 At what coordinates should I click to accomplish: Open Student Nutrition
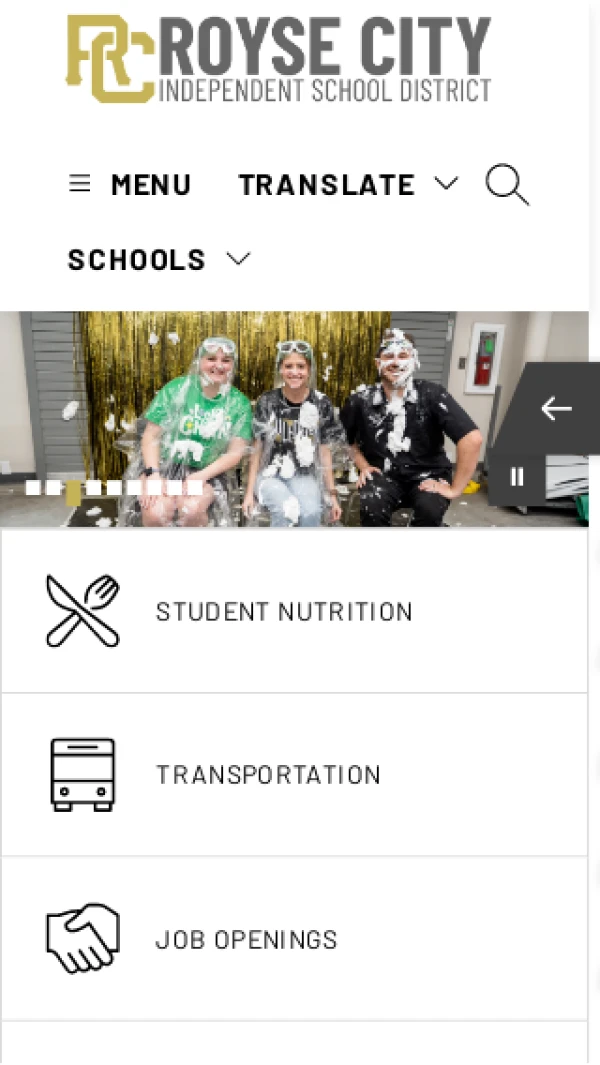tap(284, 611)
